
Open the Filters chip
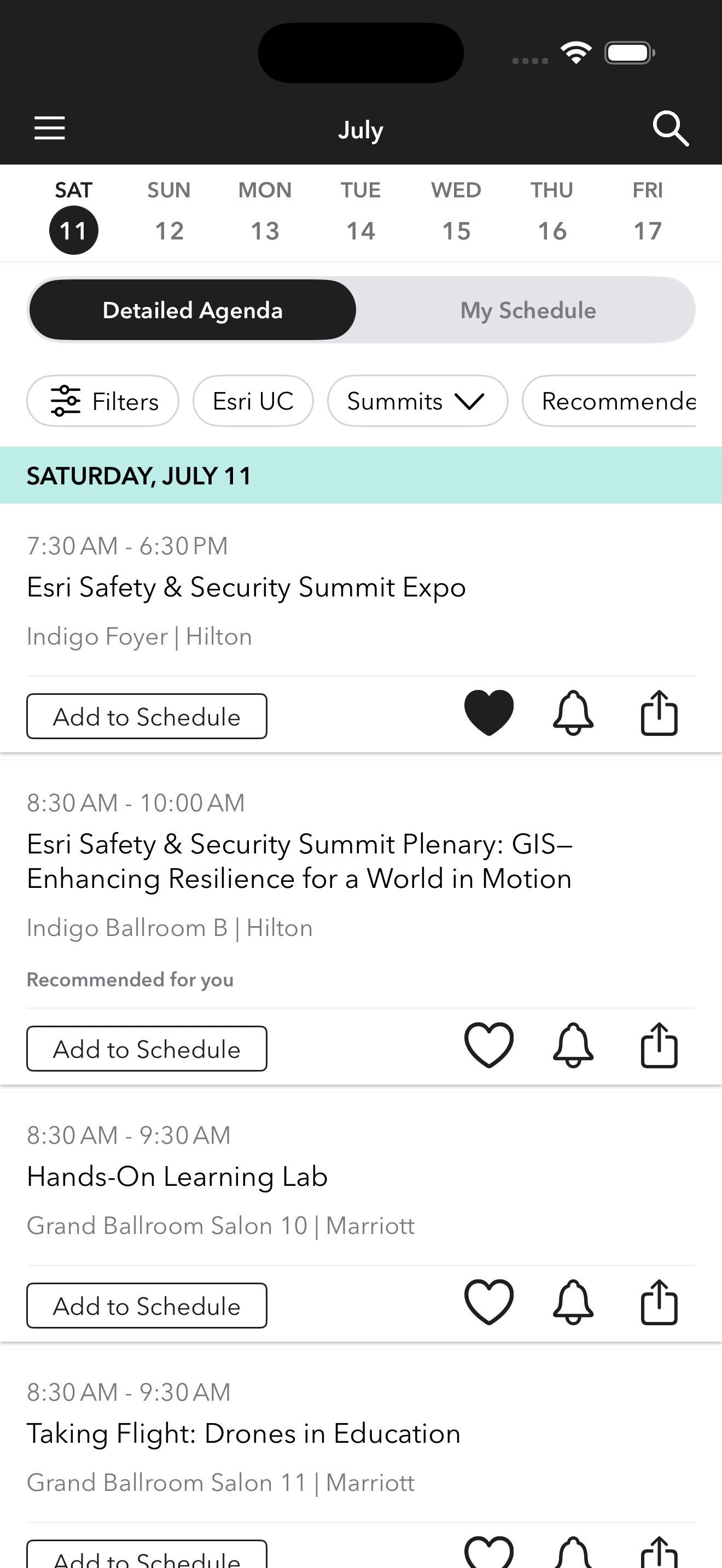pyautogui.click(x=103, y=401)
